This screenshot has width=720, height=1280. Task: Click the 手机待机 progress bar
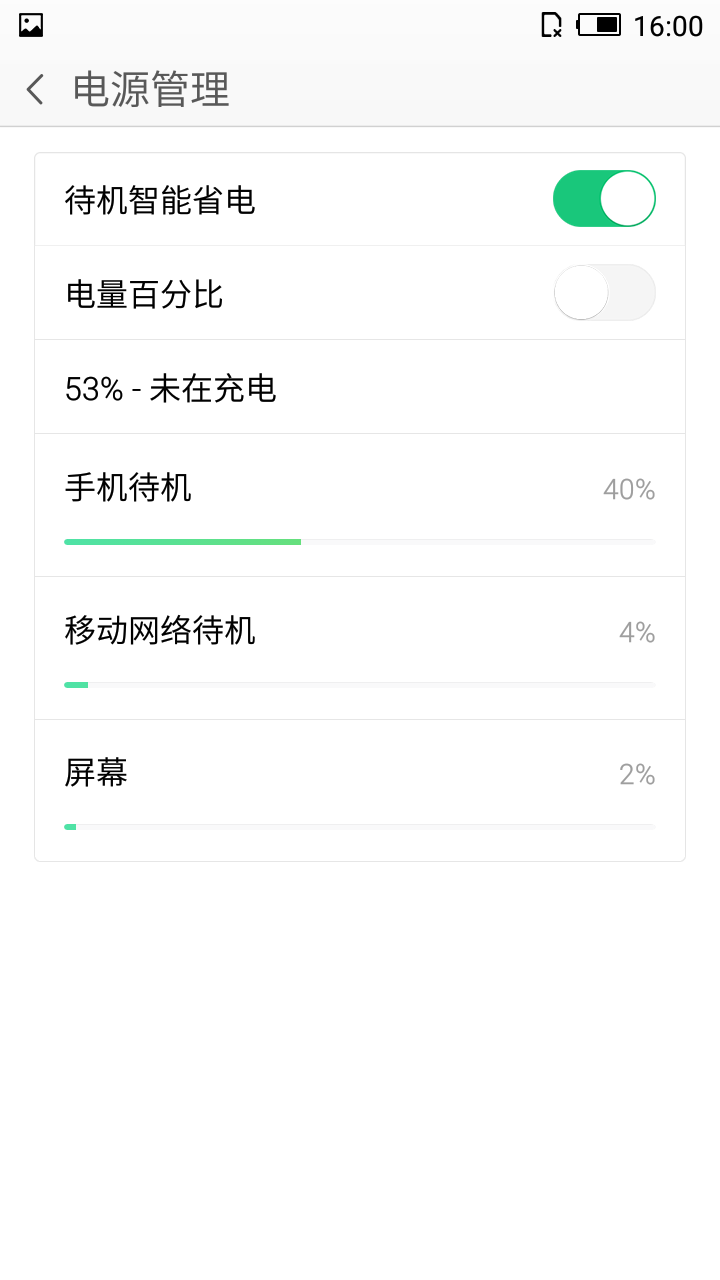click(x=360, y=541)
